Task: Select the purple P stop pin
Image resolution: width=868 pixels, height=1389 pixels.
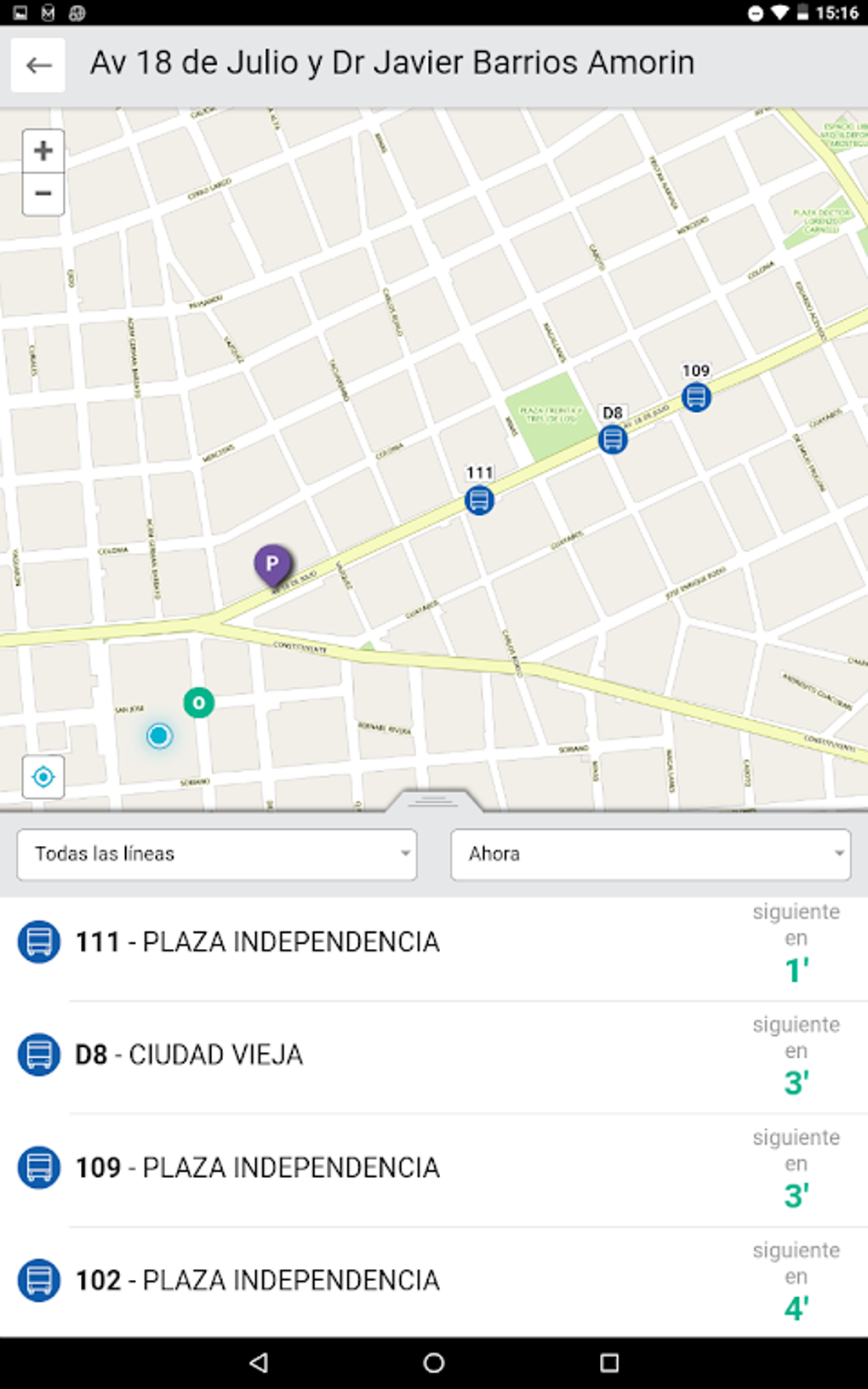Action: [x=272, y=564]
